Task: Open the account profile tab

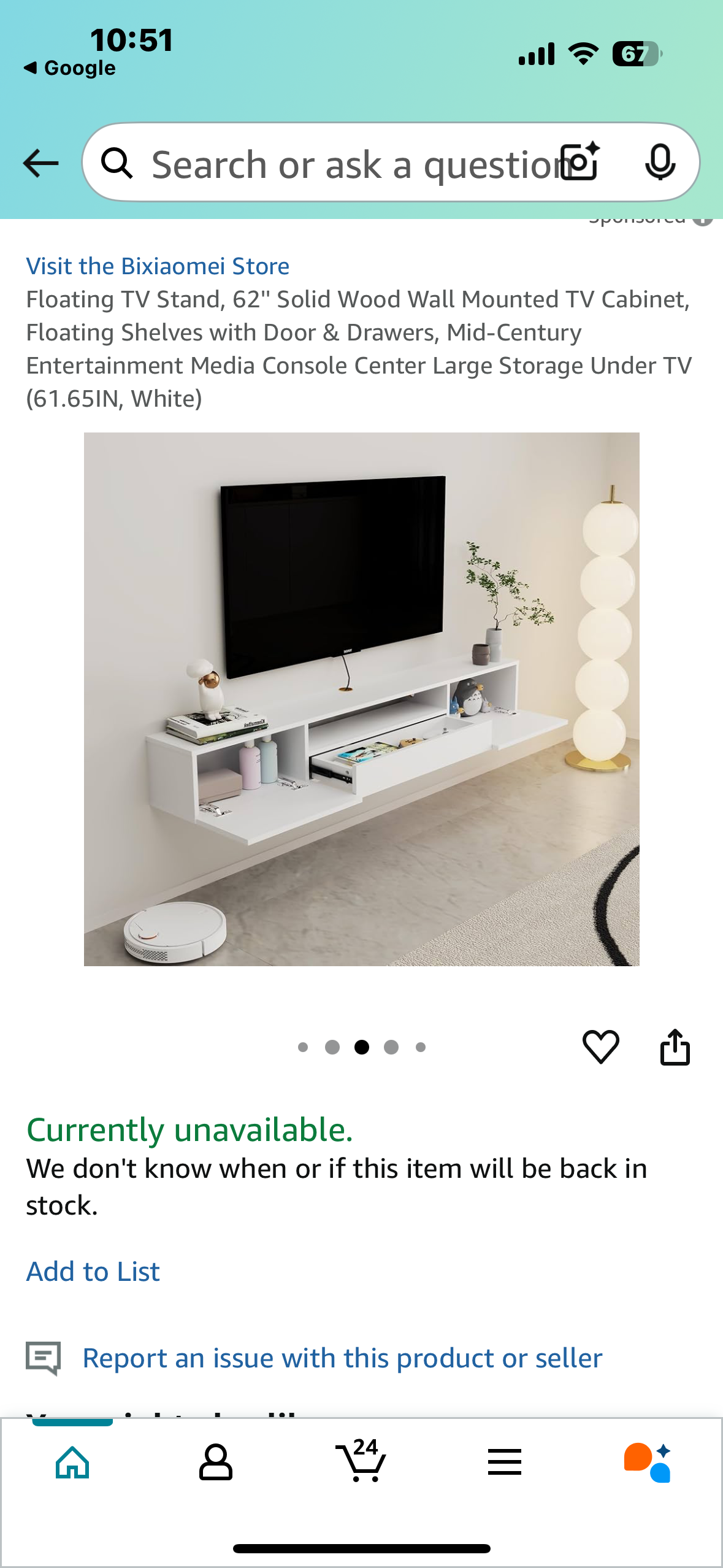Action: pyautogui.click(x=216, y=1462)
